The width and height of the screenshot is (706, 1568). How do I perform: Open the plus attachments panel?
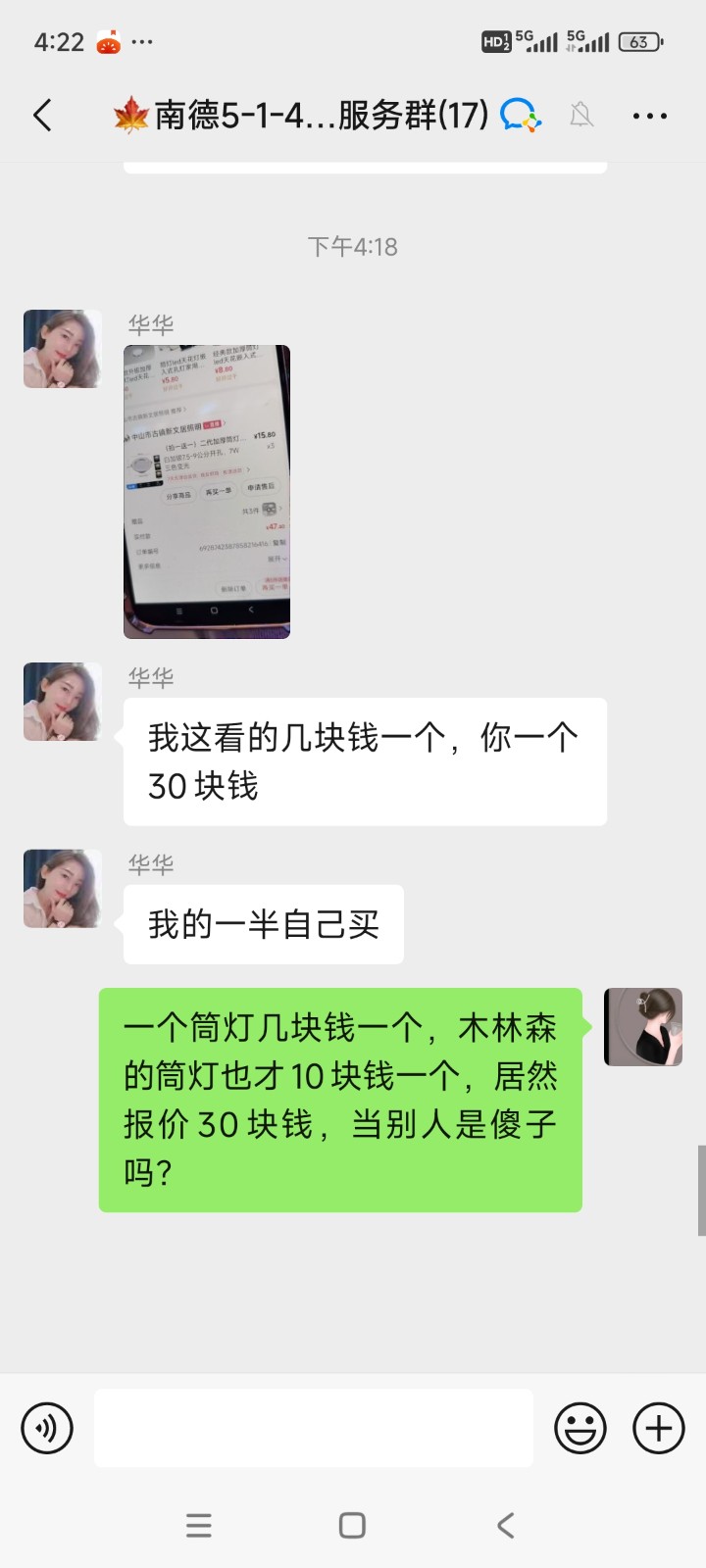[658, 1428]
